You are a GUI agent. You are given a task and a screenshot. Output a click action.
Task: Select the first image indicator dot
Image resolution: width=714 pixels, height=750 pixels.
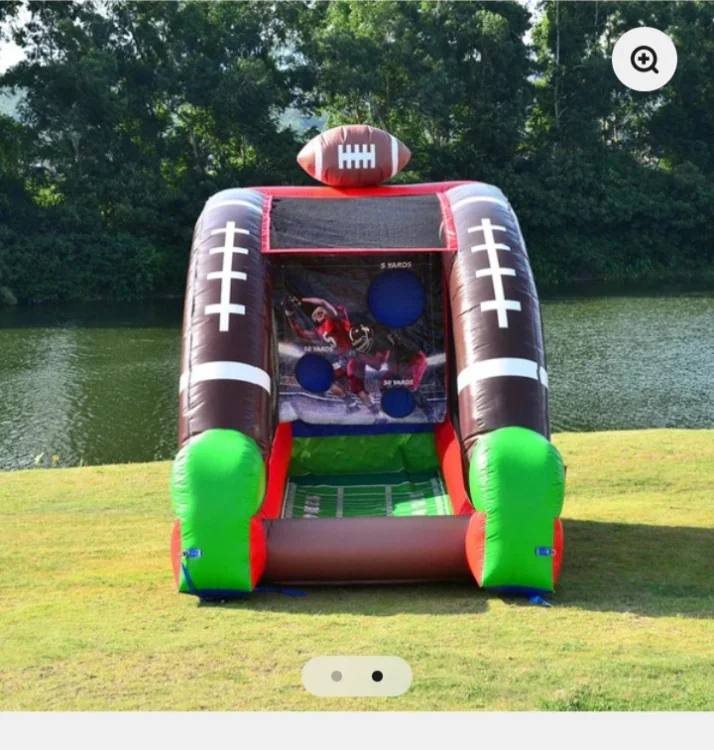tap(337, 676)
